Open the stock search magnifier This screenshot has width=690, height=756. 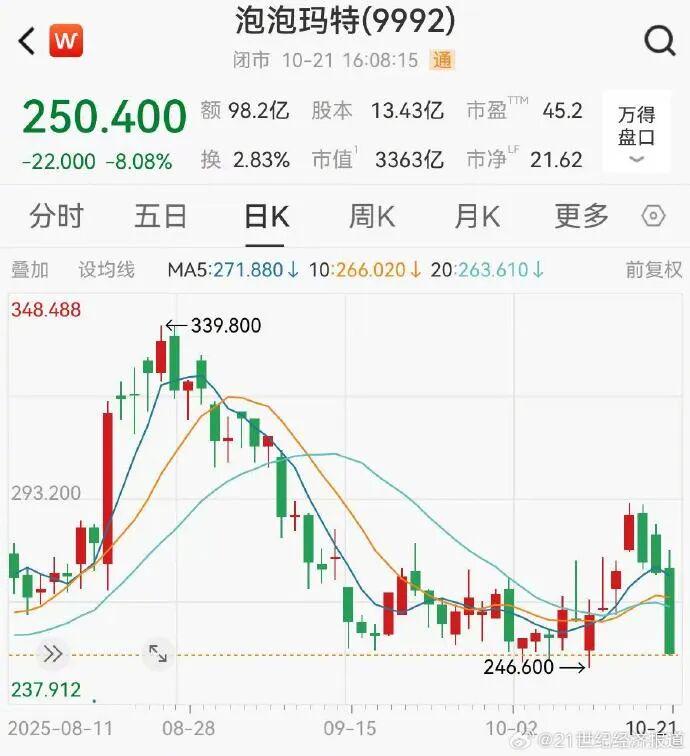pos(660,41)
